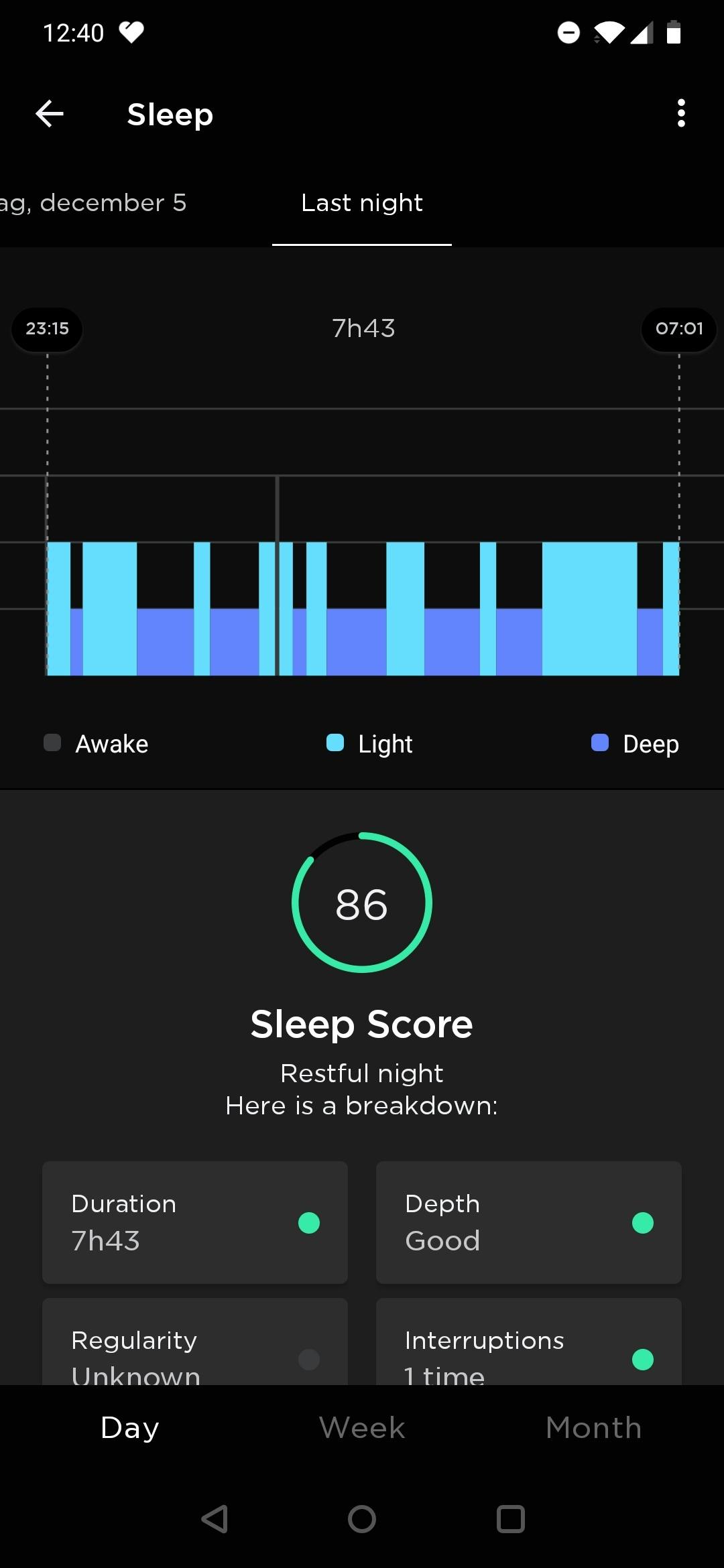This screenshot has height=1568, width=724.
Task: Open the Duration 7h43 card
Action: [194, 1222]
